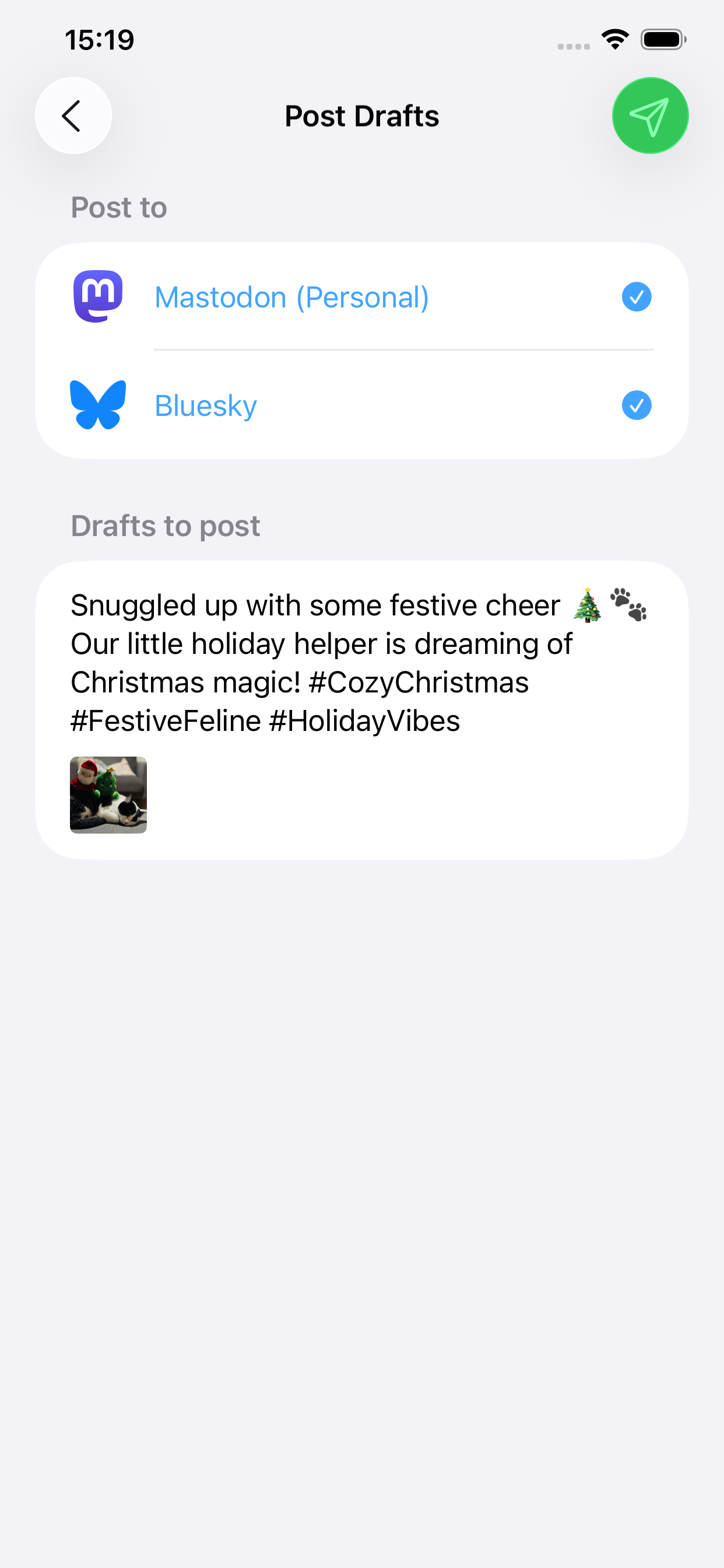Tap the battery indicator icon
This screenshot has width=724, height=1568.
coord(663,38)
